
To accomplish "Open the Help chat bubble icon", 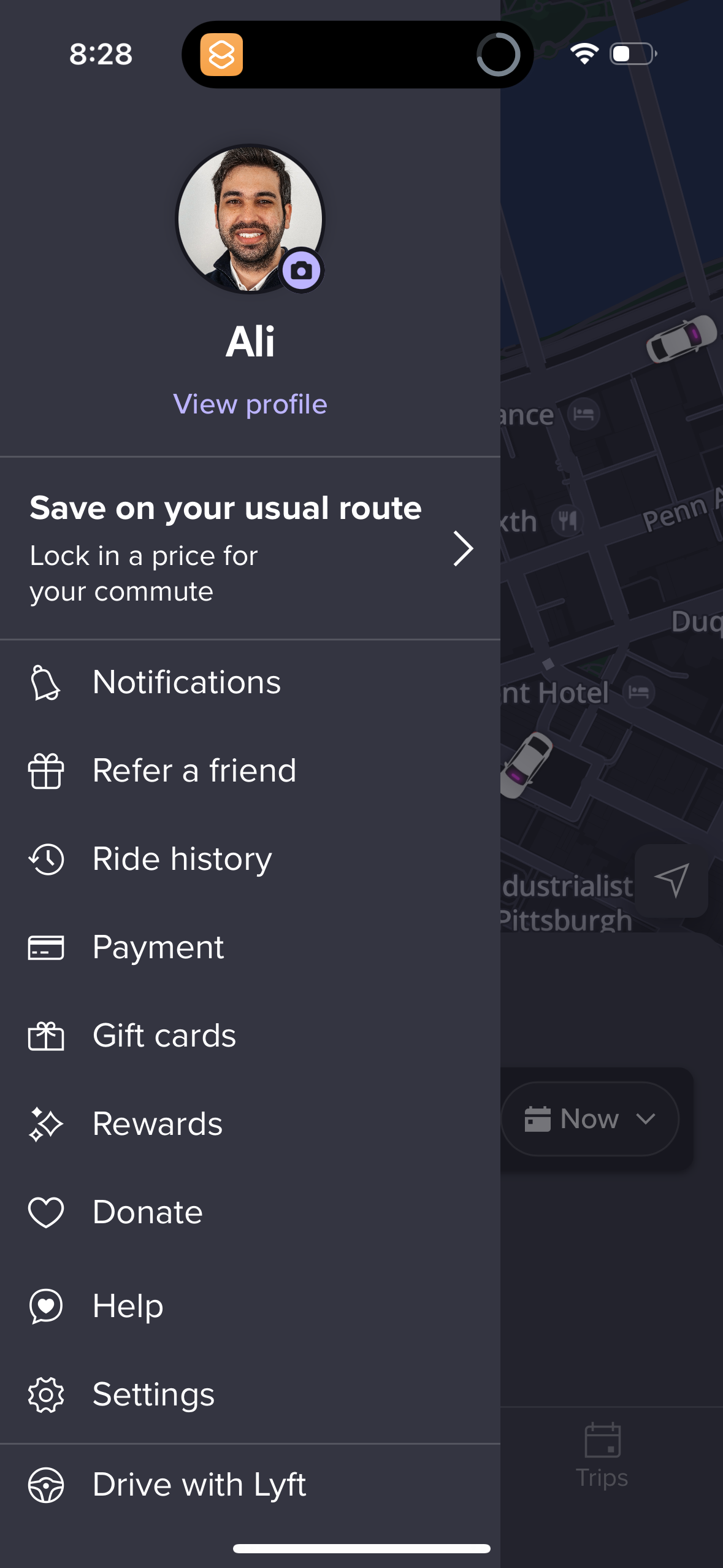I will tap(46, 1305).
